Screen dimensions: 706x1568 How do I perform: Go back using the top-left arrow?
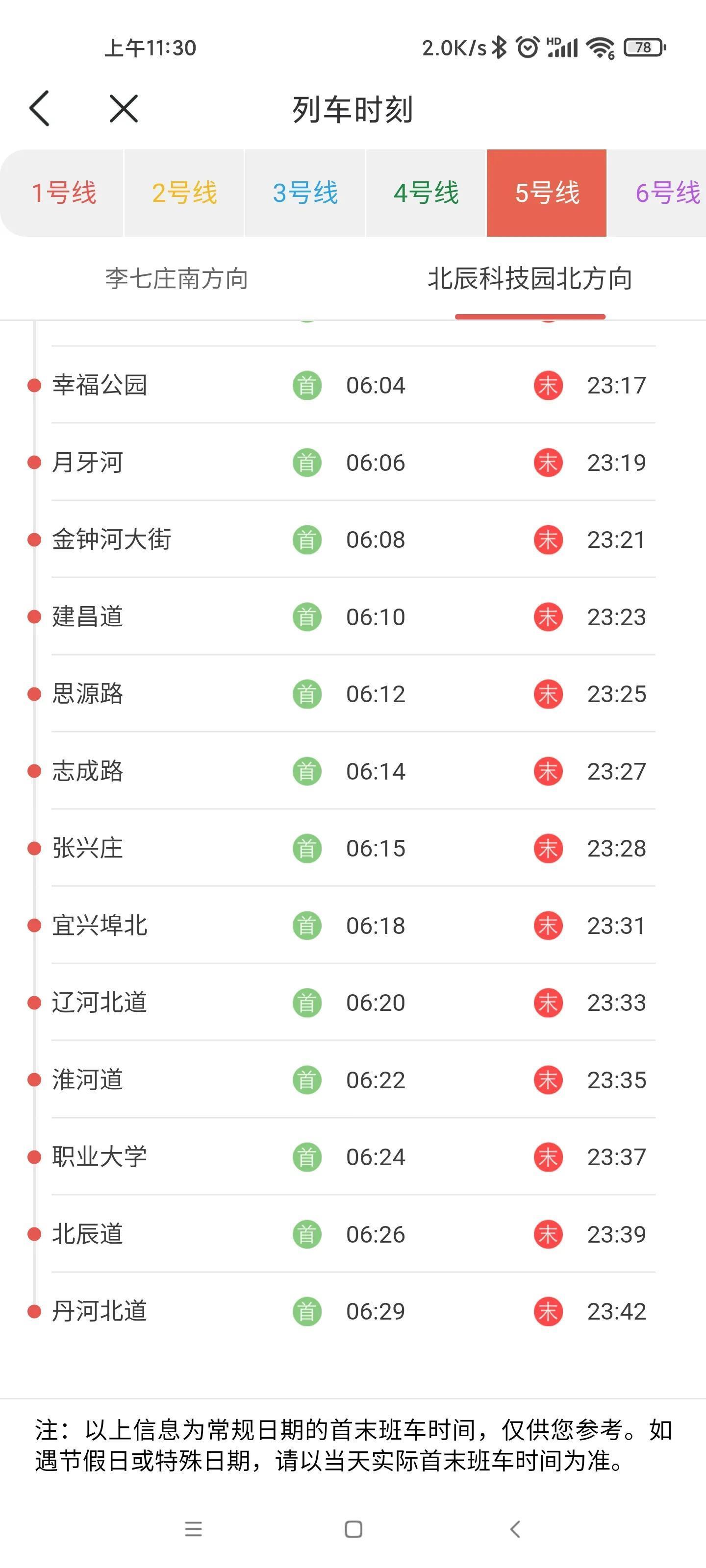tap(40, 109)
